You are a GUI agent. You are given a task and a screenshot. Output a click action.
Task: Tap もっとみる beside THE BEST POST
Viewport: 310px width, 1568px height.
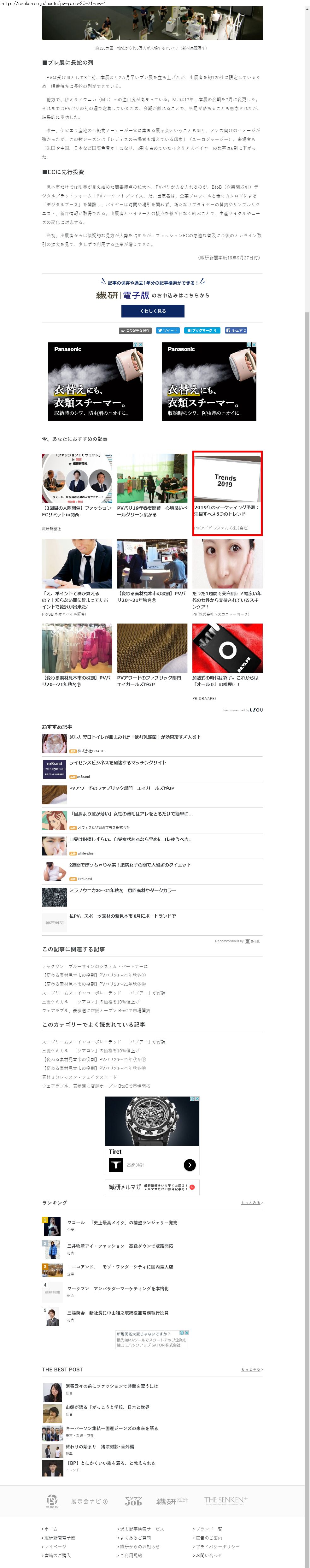(x=252, y=1370)
